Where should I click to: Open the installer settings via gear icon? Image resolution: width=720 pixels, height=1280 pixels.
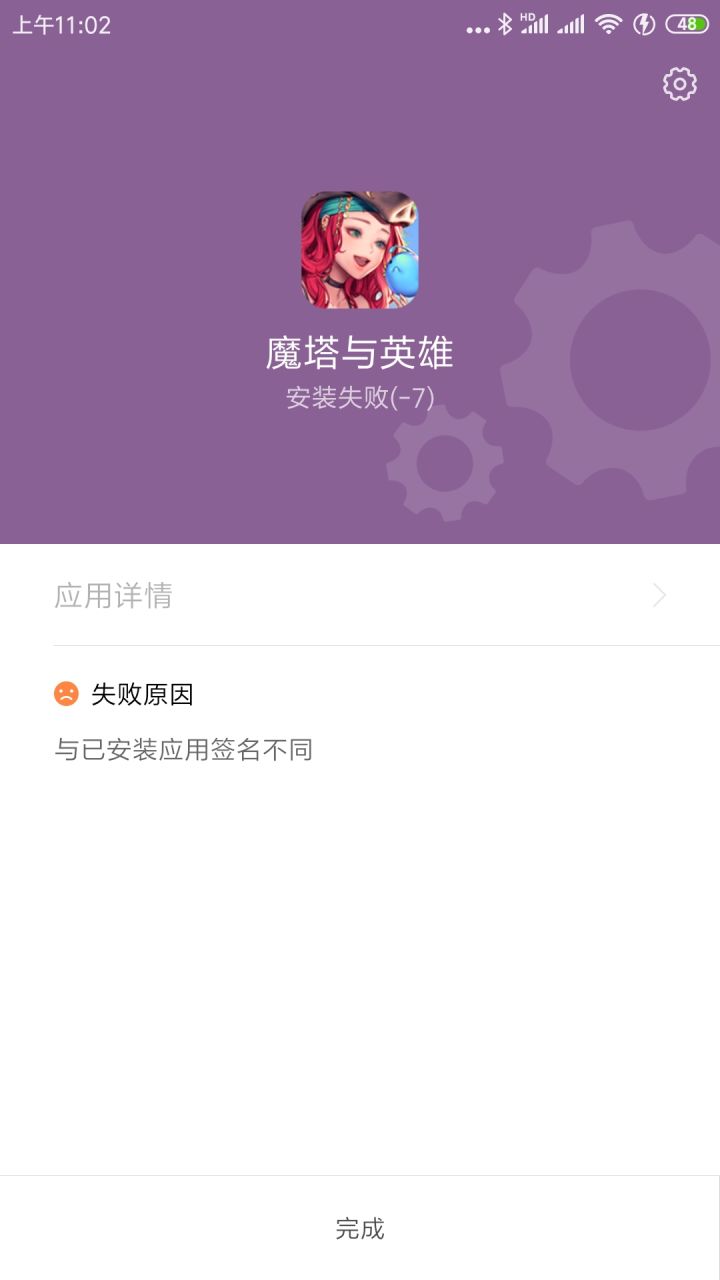pyautogui.click(x=679, y=83)
